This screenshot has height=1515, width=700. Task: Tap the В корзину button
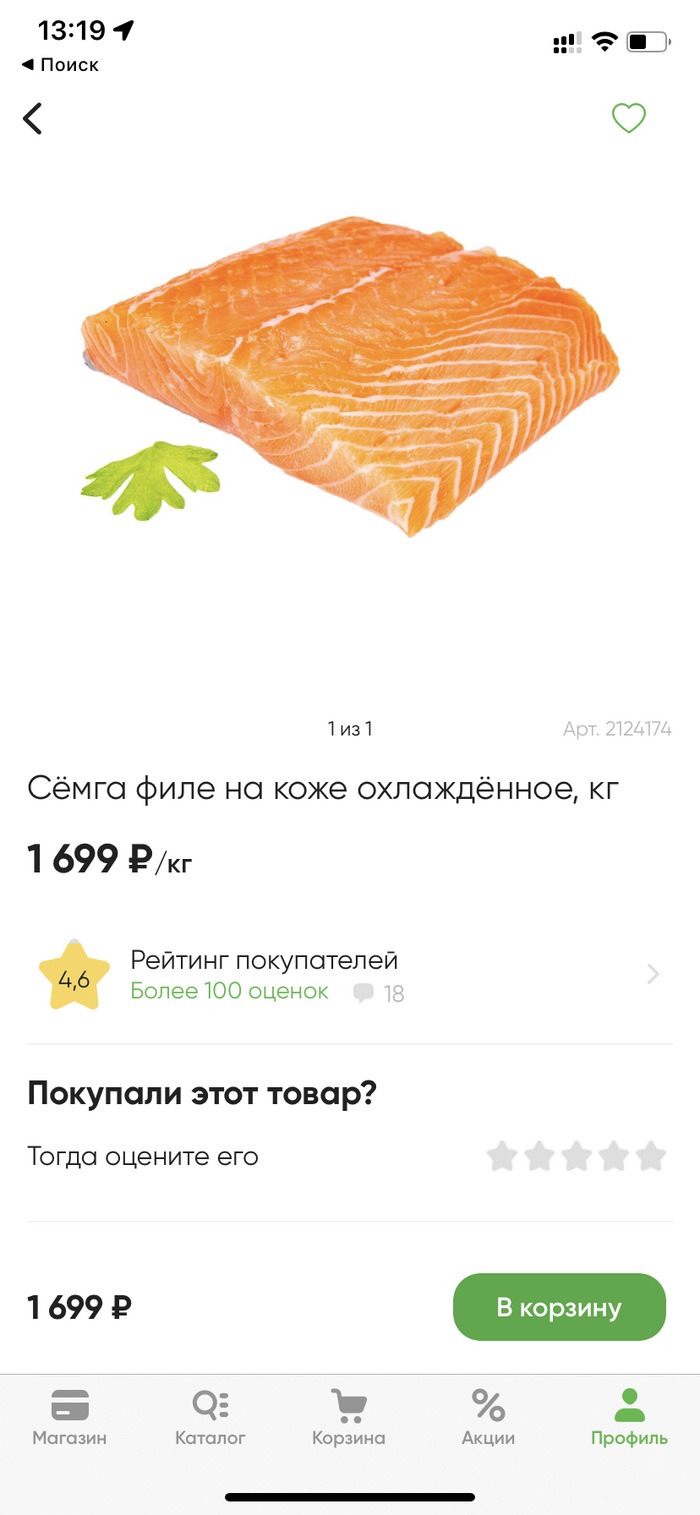pyautogui.click(x=559, y=1307)
